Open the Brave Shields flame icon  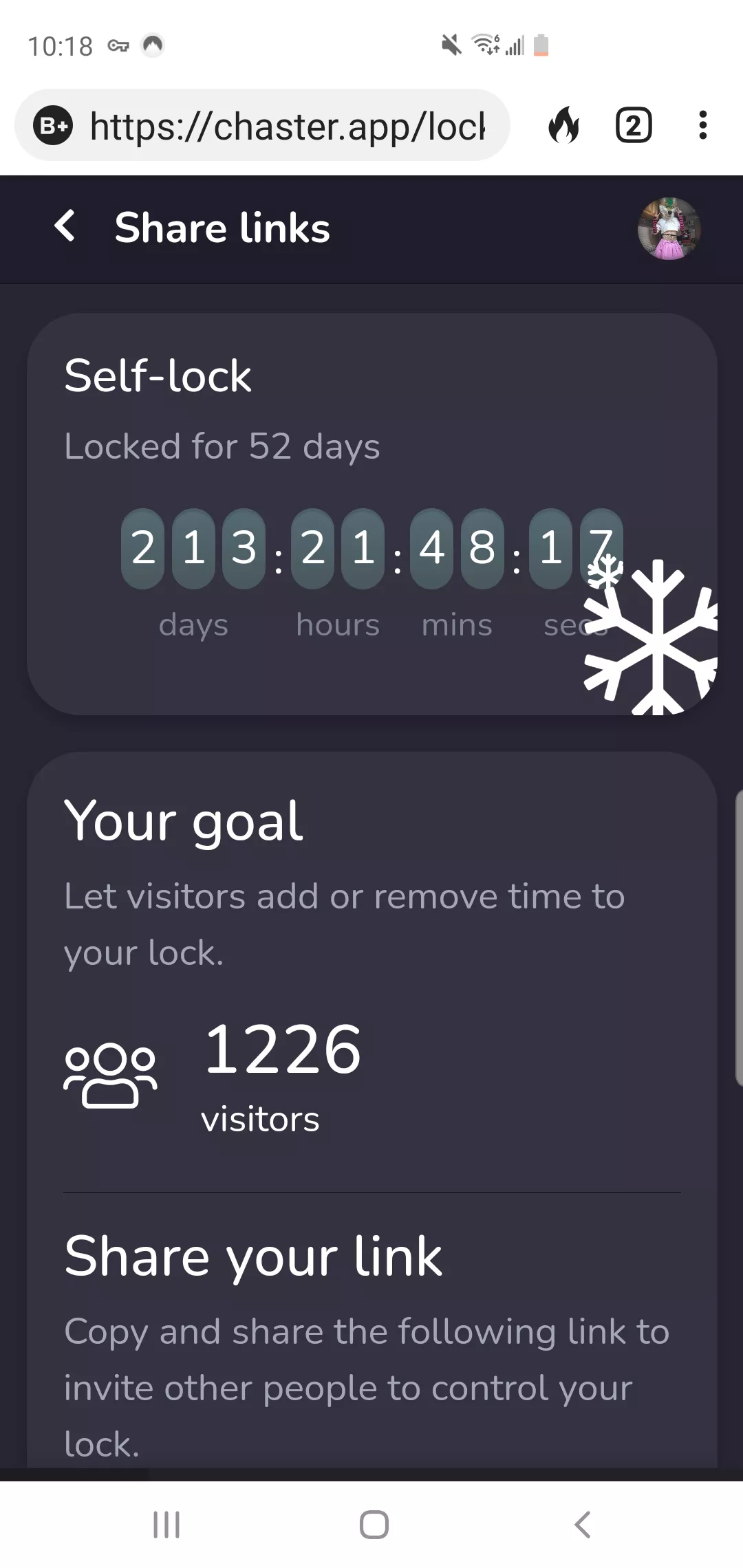(x=566, y=126)
